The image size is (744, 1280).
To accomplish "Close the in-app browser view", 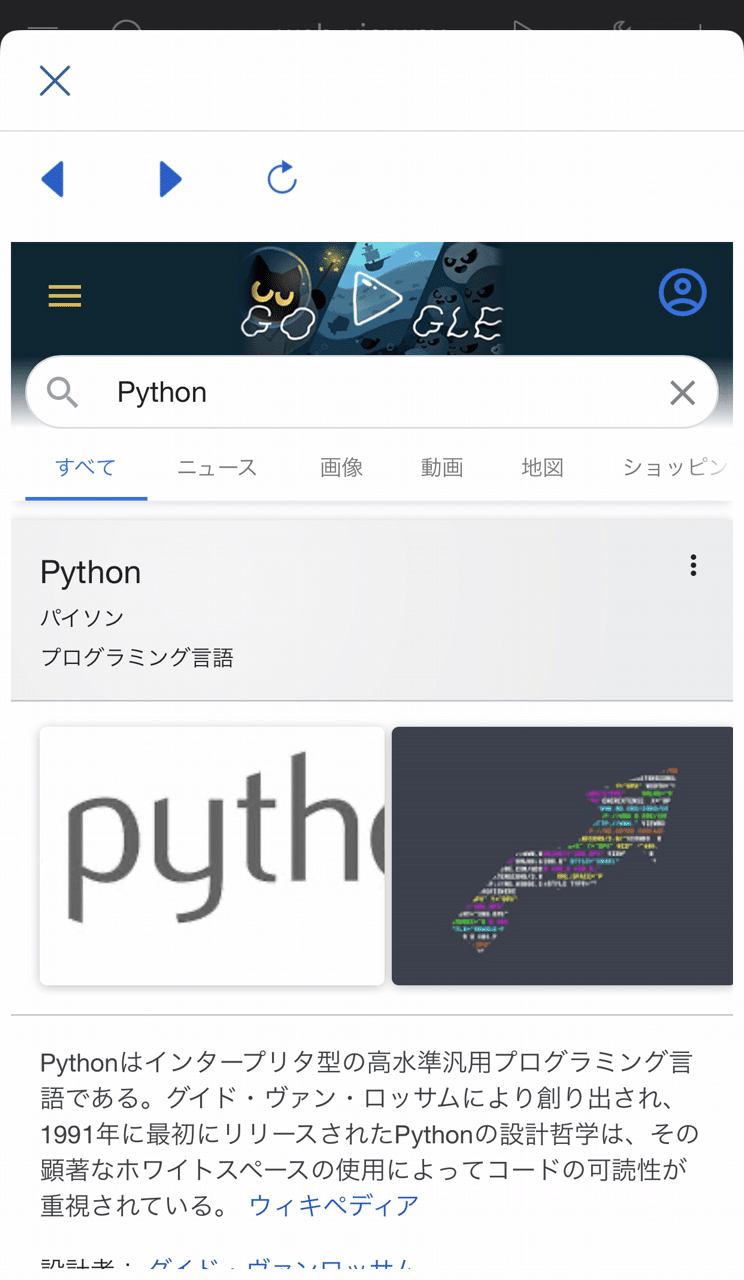I will [55, 80].
